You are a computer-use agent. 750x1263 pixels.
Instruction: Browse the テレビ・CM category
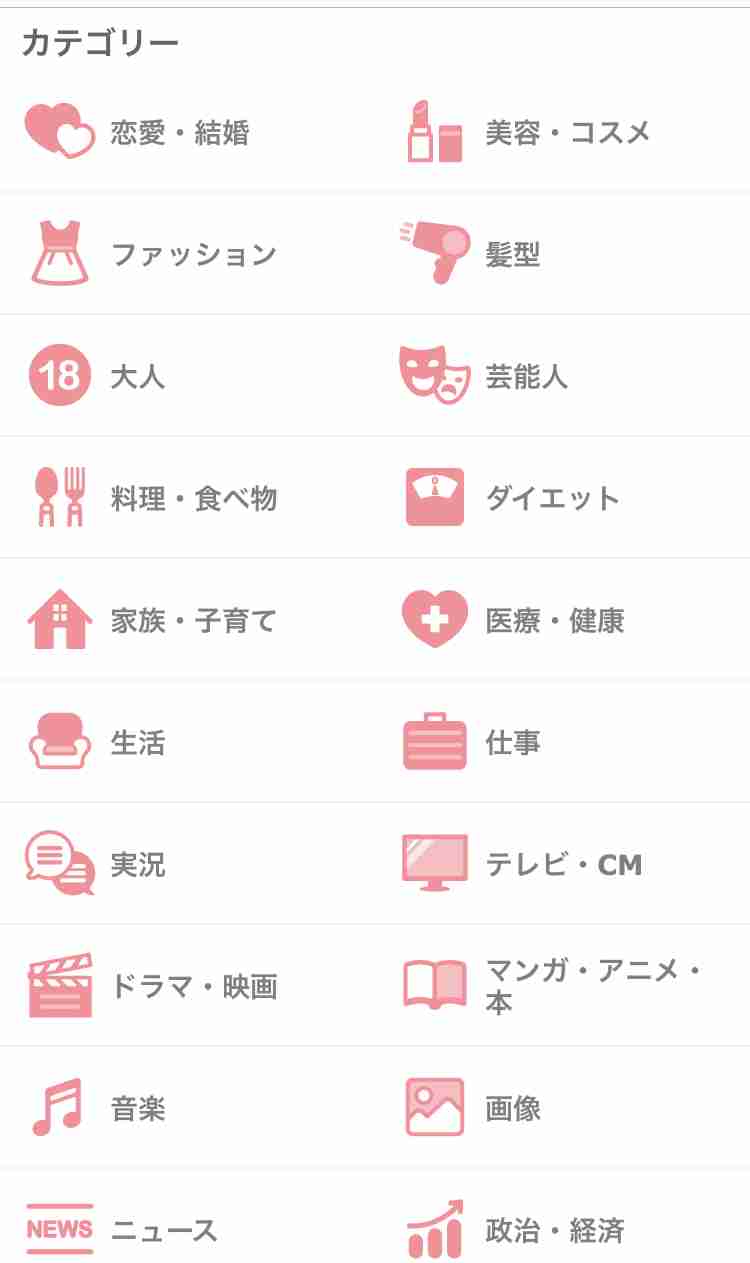point(562,864)
